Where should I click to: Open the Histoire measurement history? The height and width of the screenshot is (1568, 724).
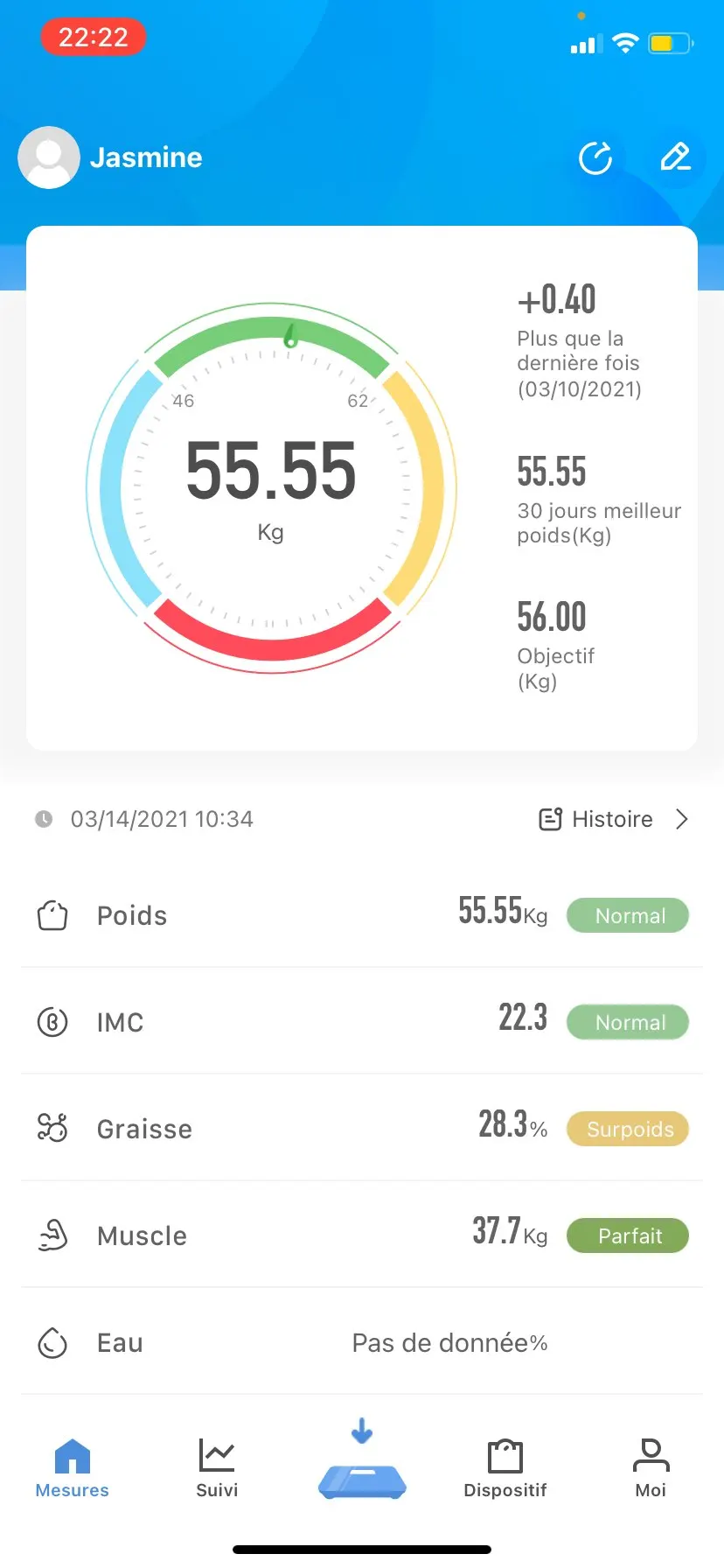click(613, 819)
